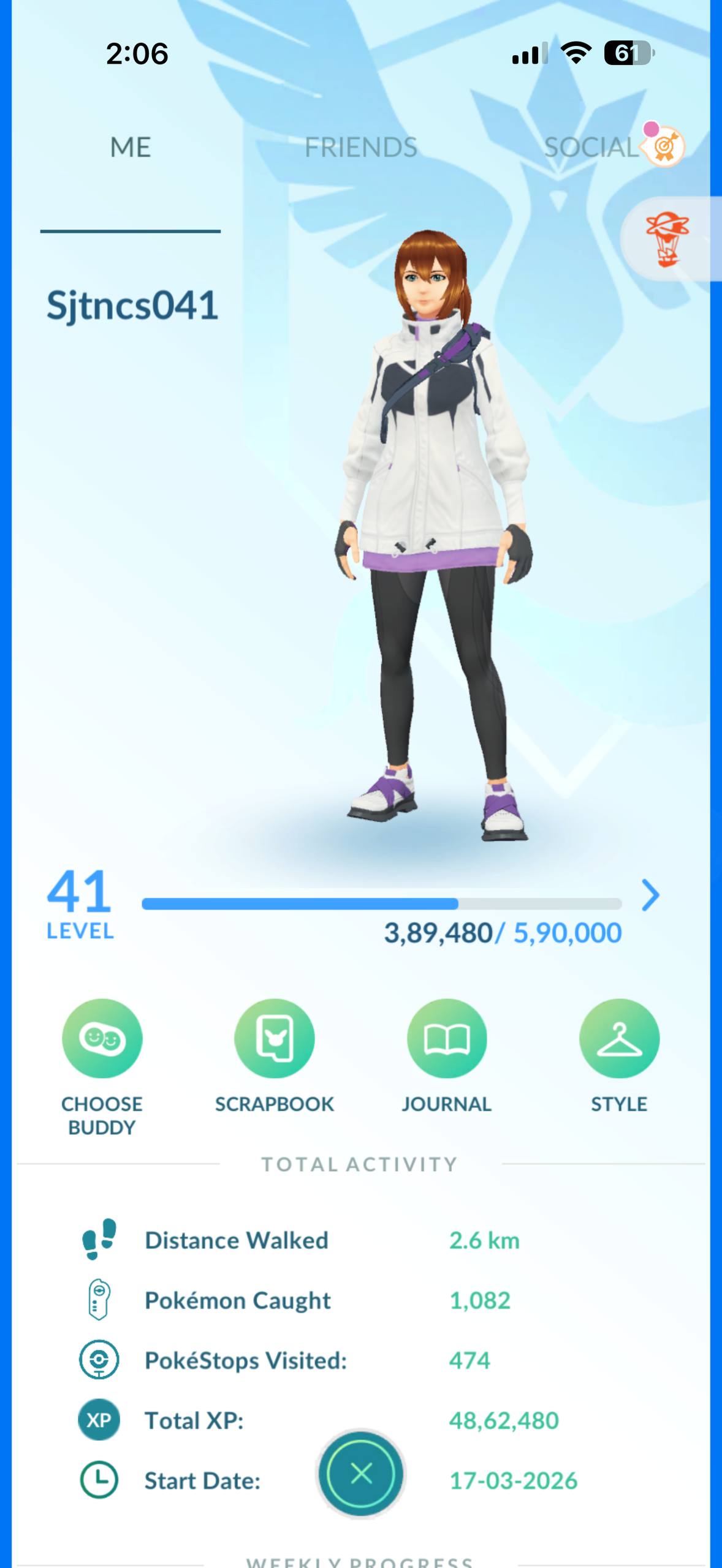This screenshot has height=1568, width=722.
Task: Switch to the Friends tab
Action: 361,148
